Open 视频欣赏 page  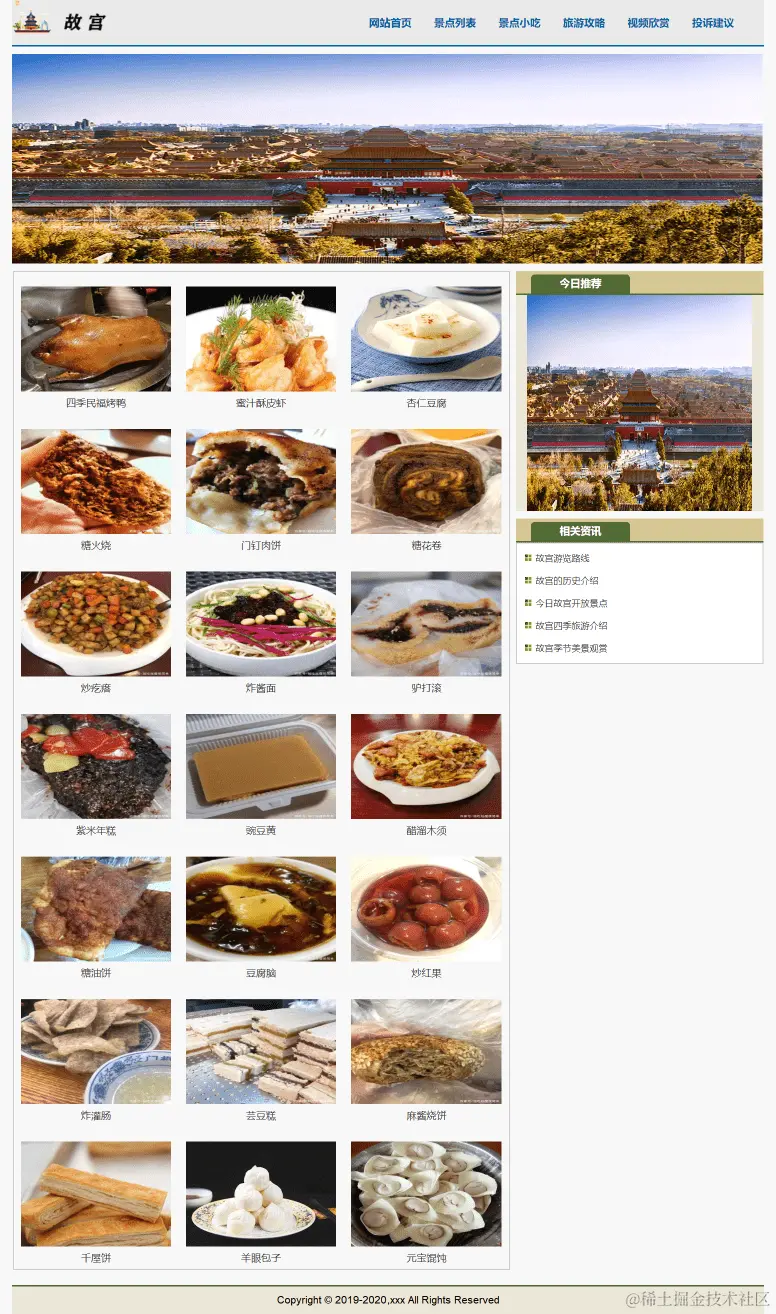pos(649,23)
